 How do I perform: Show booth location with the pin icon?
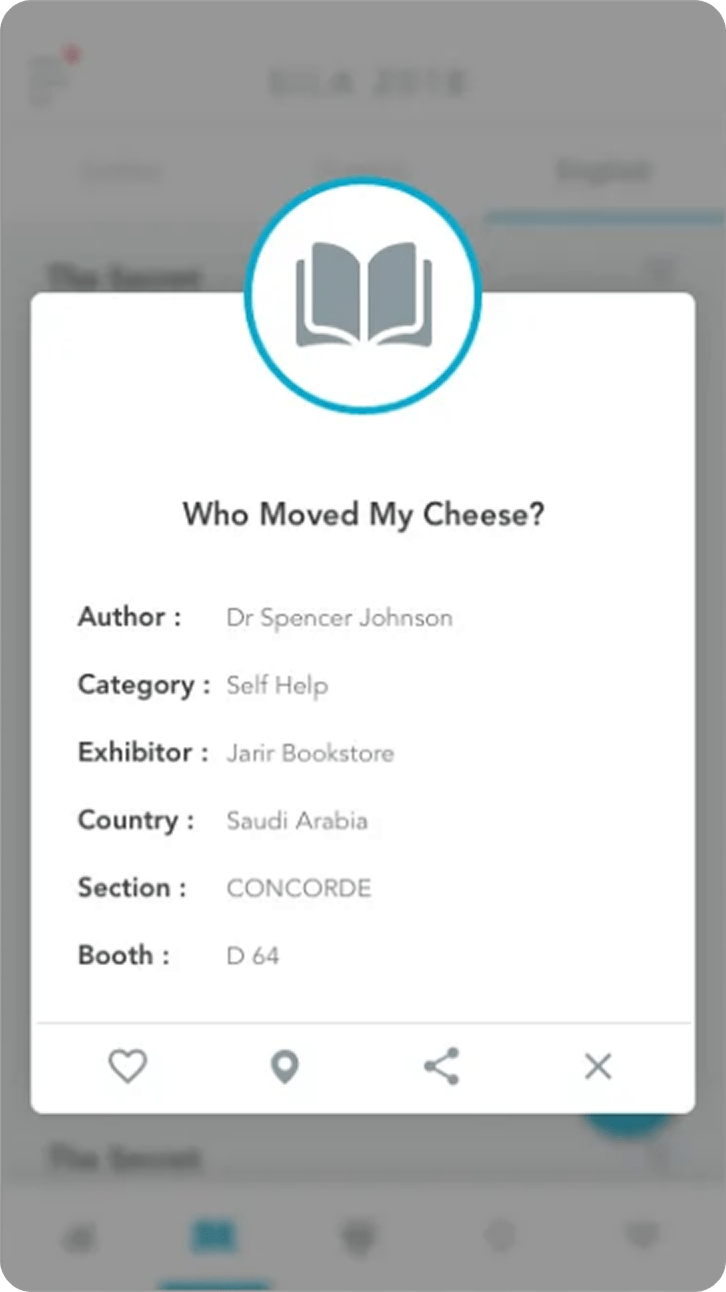285,1067
